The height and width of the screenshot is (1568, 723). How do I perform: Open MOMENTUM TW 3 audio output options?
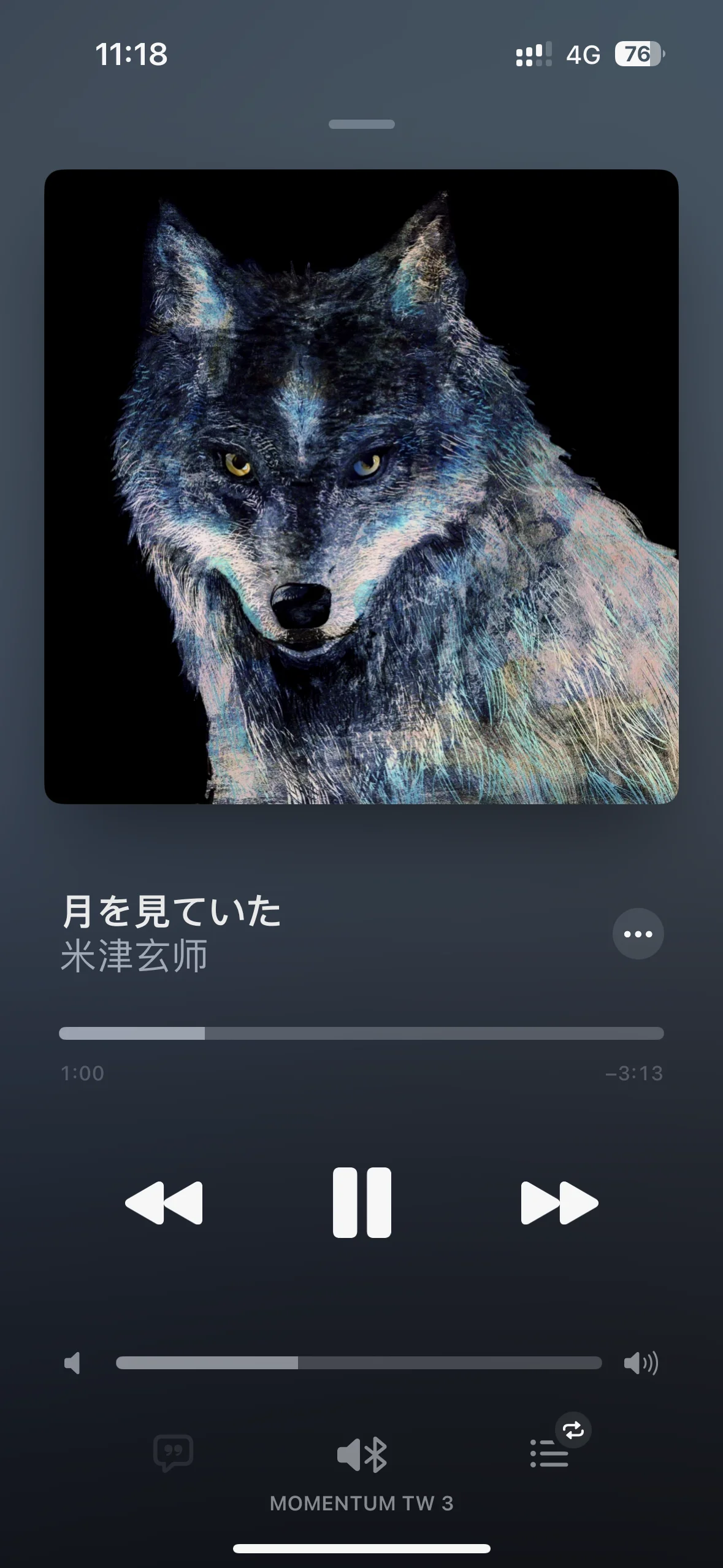[362, 1455]
